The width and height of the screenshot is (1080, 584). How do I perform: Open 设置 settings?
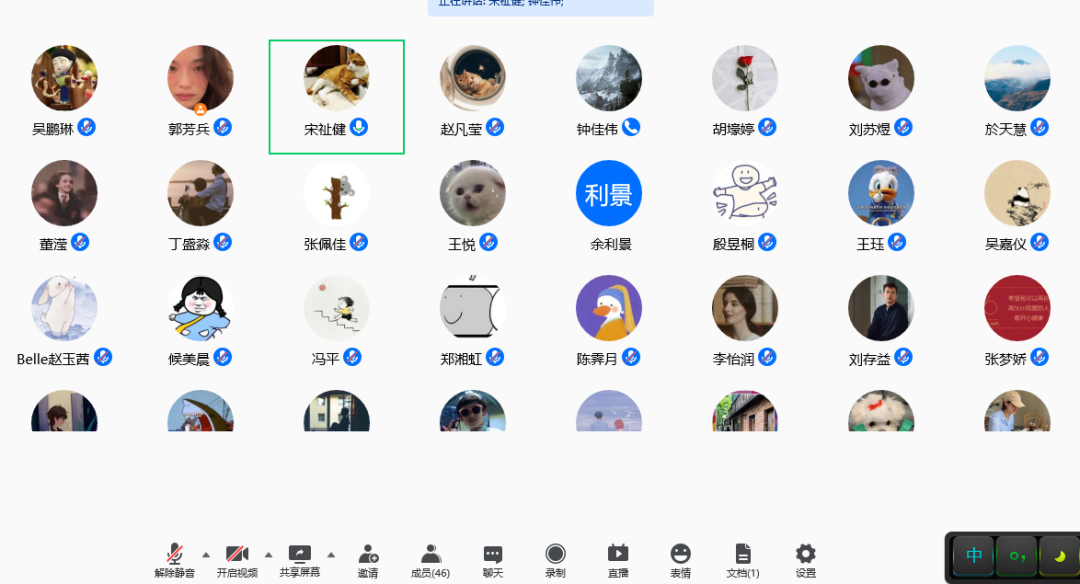click(805, 560)
